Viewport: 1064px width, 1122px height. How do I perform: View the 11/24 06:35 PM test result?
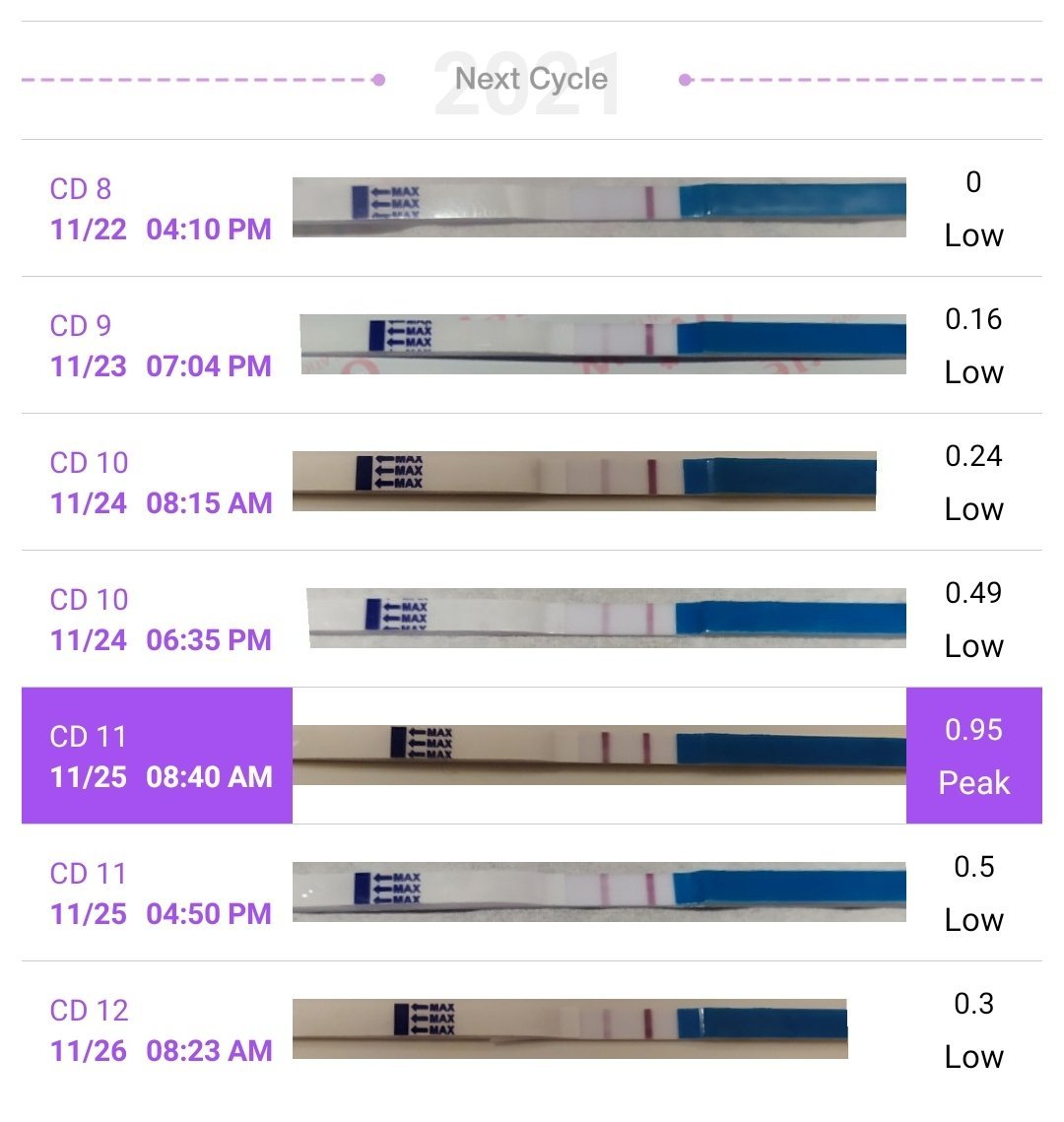532,619
